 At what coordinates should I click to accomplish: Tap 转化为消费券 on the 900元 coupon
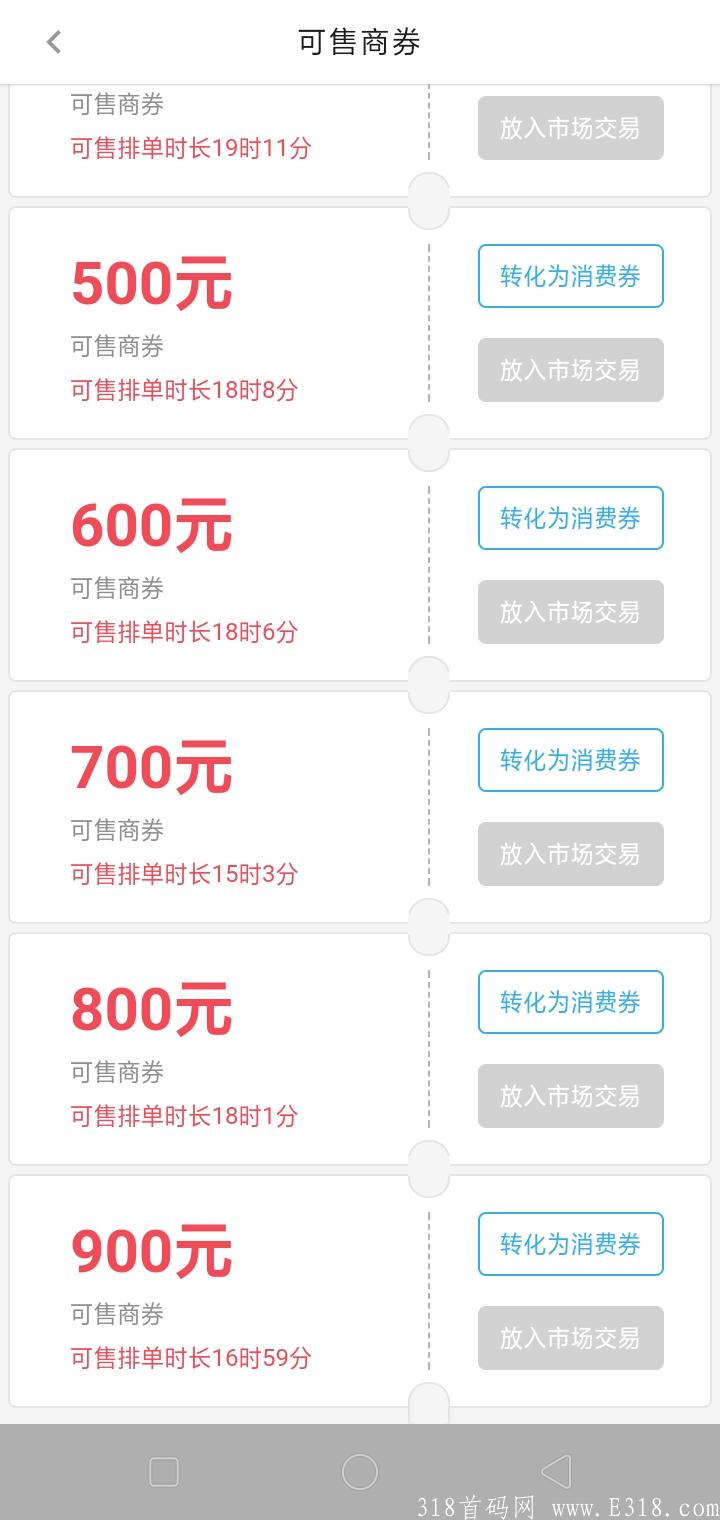pyautogui.click(x=570, y=1243)
